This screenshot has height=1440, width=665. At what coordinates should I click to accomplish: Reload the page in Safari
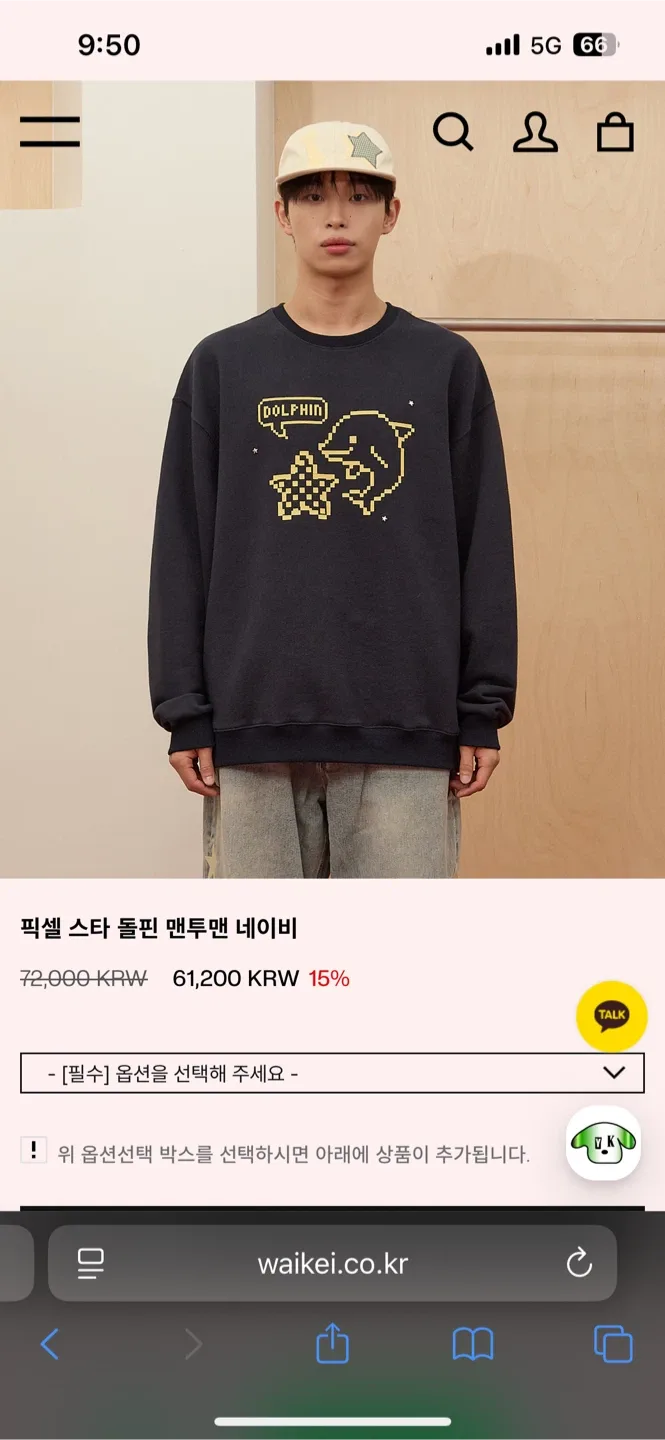[579, 1263]
